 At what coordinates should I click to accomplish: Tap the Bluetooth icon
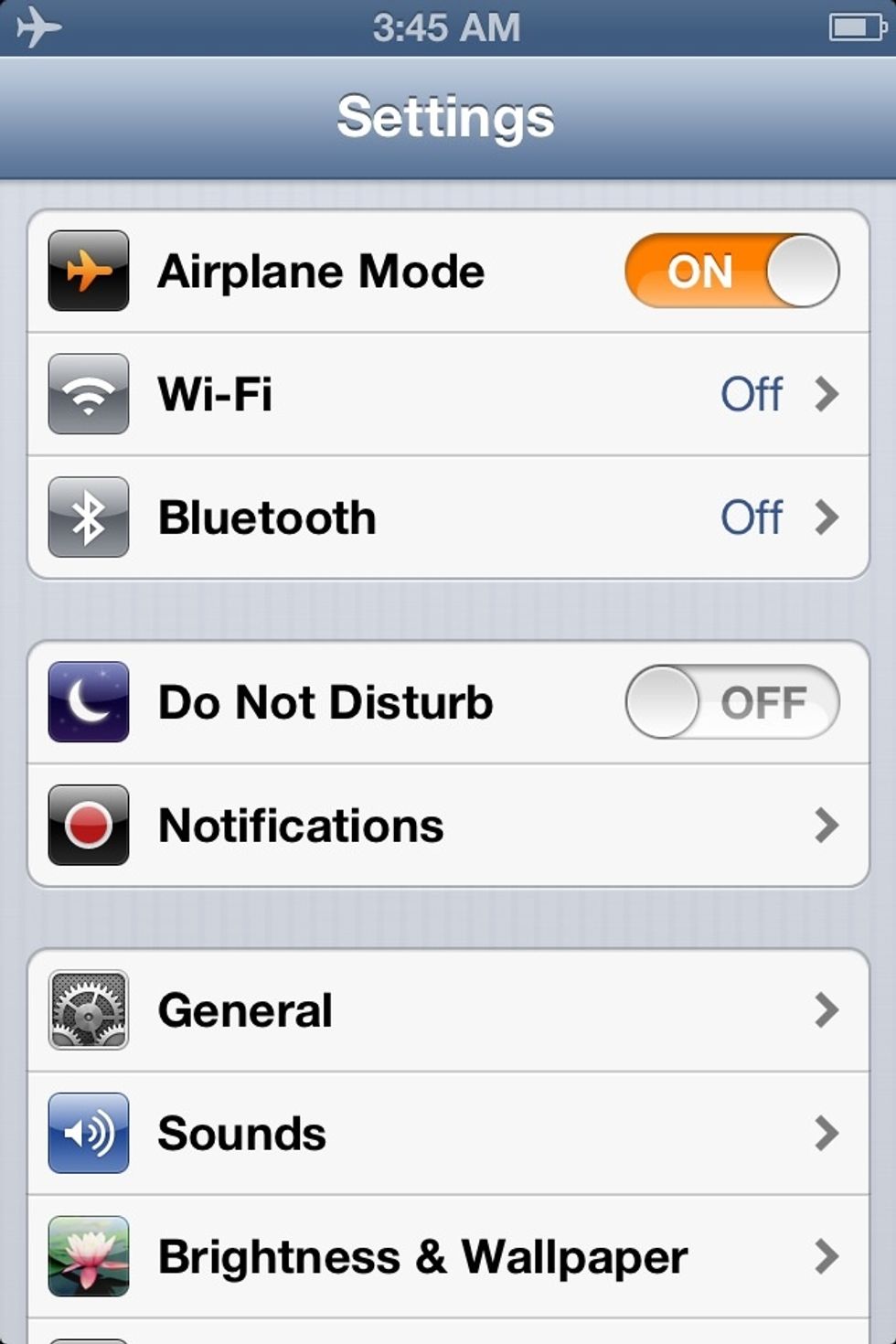[88, 517]
